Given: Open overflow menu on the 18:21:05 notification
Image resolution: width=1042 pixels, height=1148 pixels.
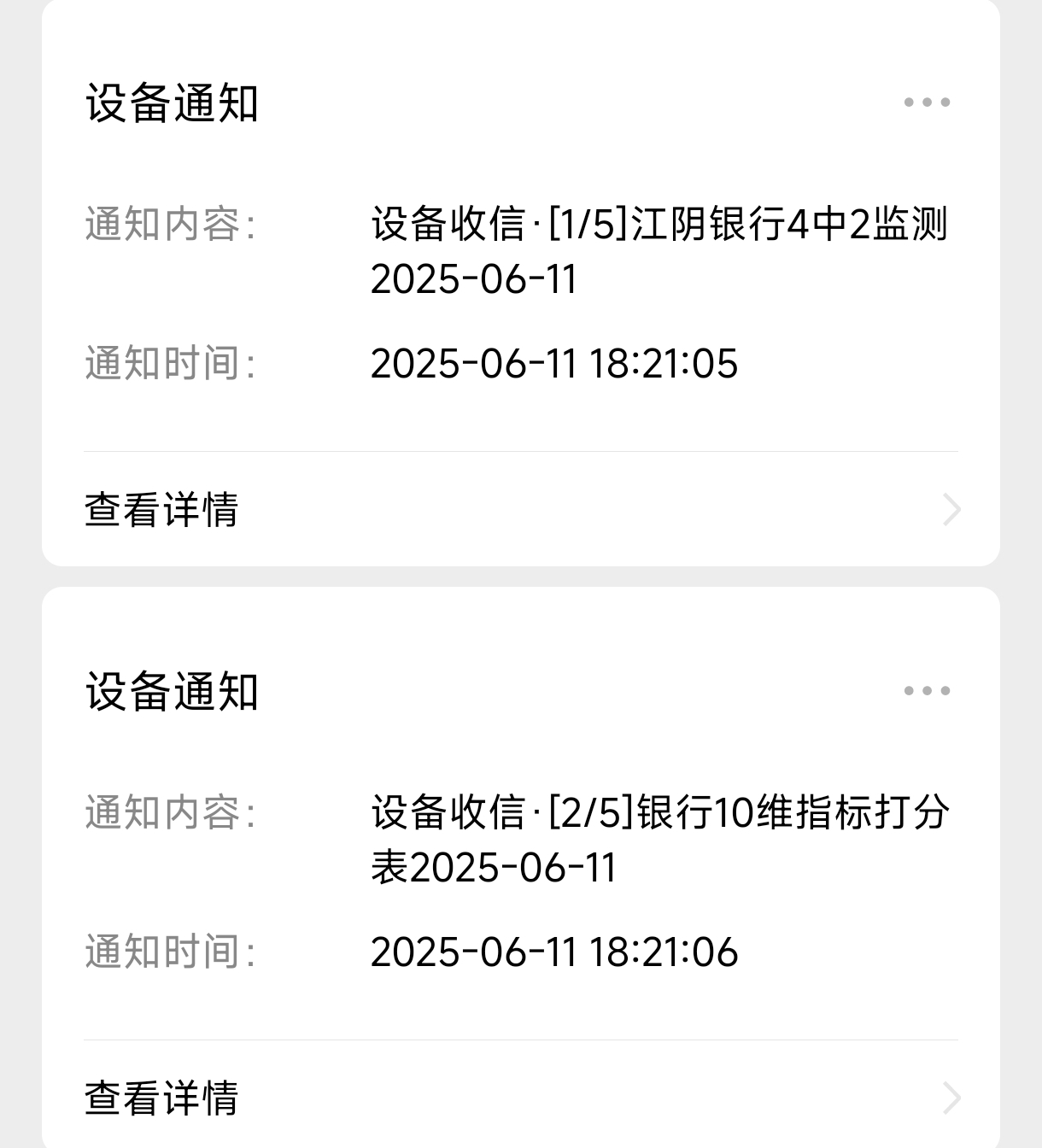Looking at the screenshot, I should [927, 102].
